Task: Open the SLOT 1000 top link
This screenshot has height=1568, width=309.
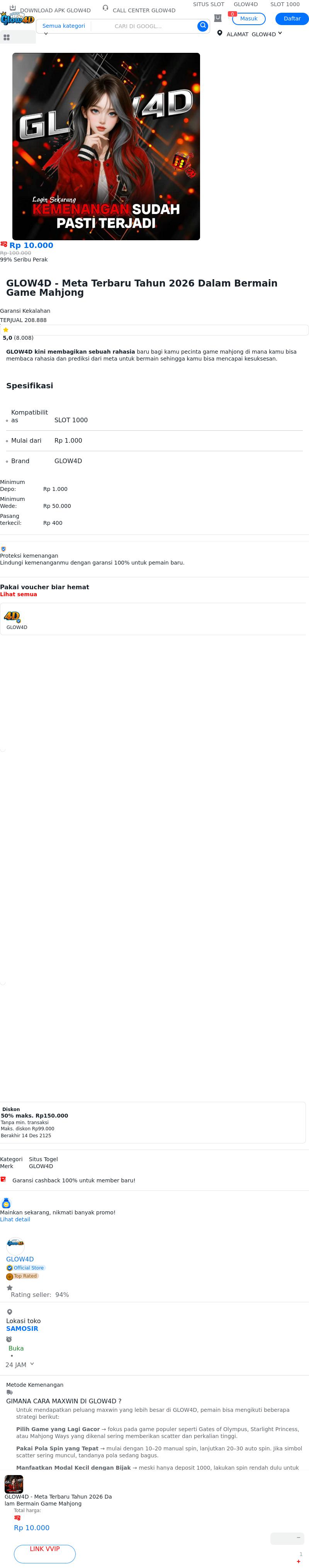Action: pos(285,4)
